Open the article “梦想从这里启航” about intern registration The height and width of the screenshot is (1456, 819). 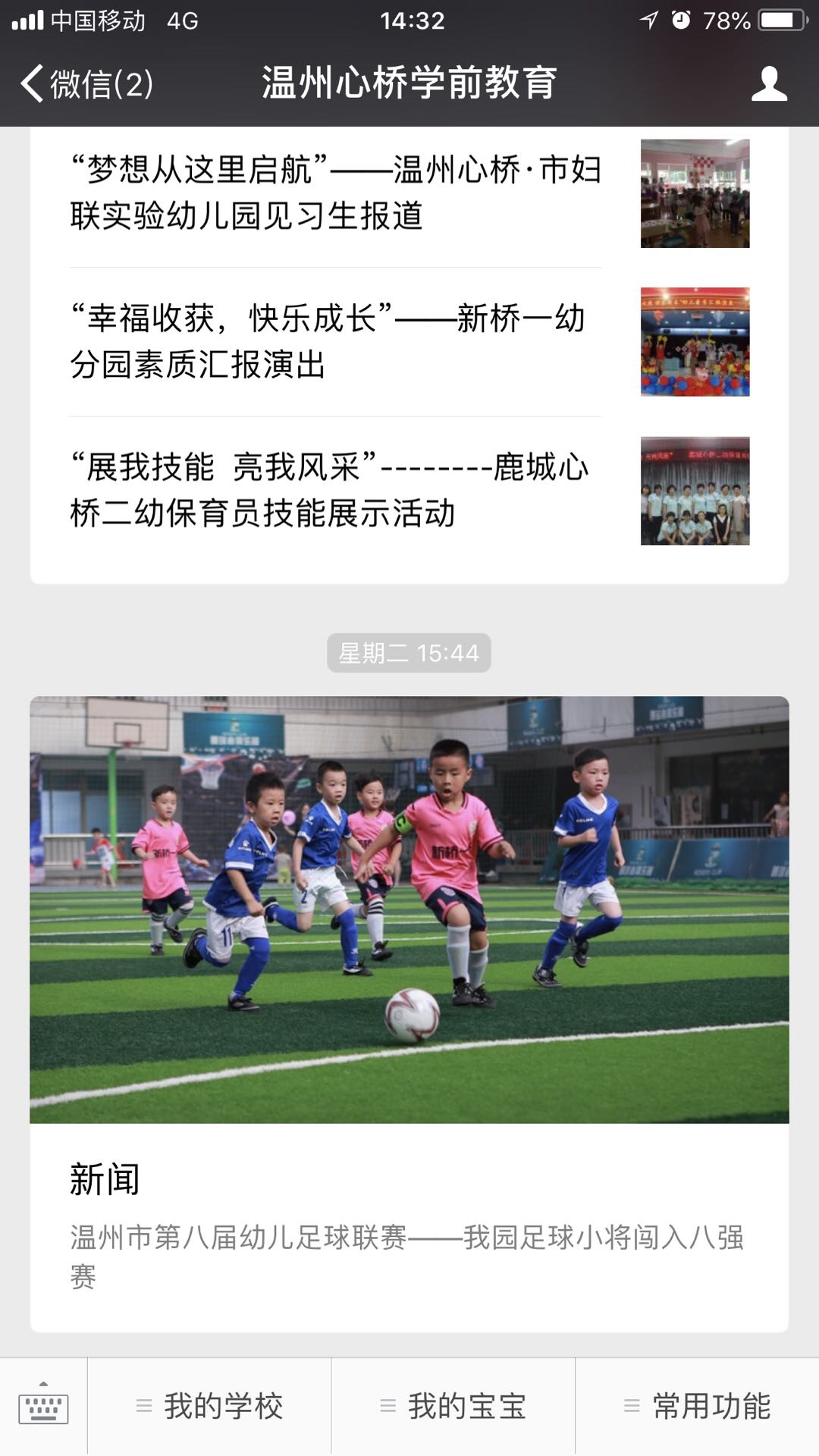pos(335,193)
